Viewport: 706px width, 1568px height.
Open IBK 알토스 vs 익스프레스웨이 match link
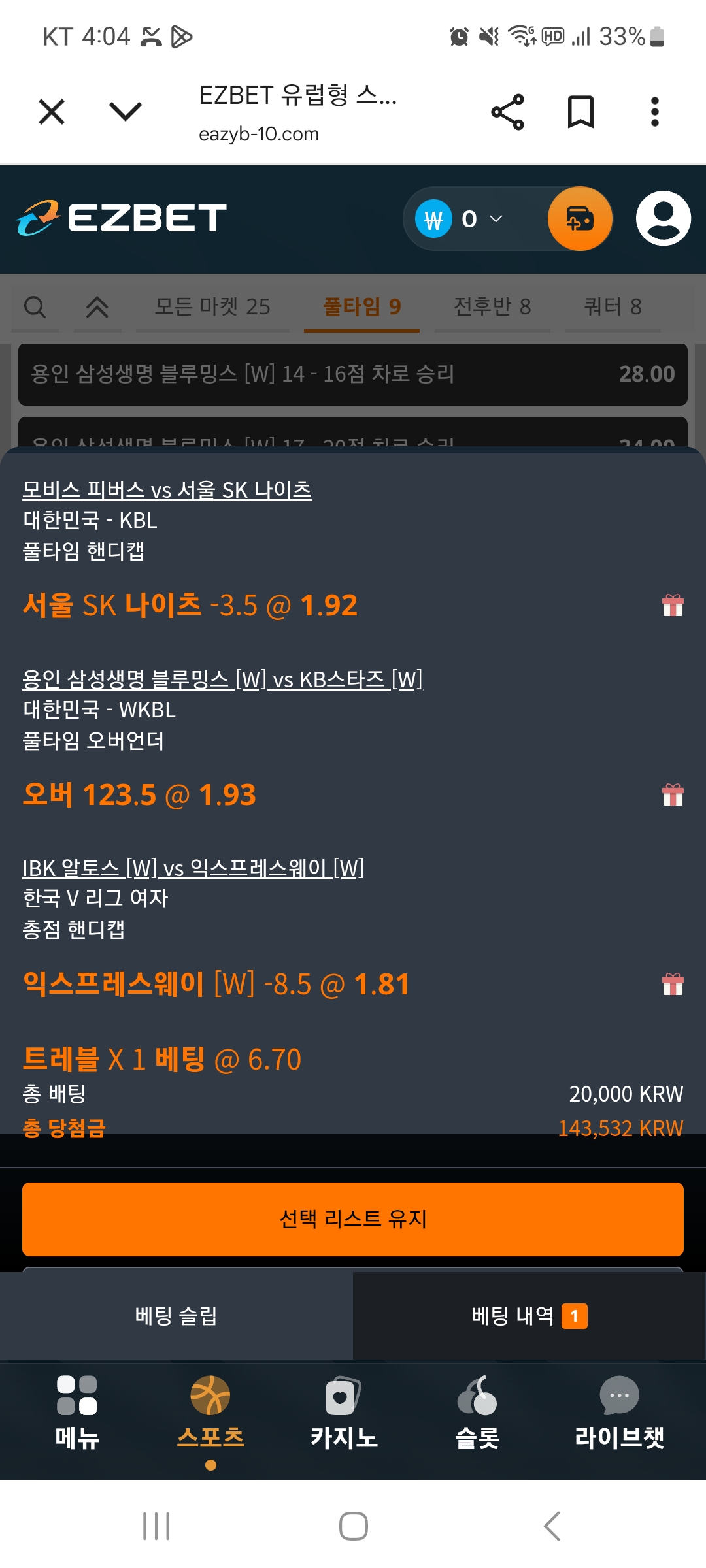(193, 868)
